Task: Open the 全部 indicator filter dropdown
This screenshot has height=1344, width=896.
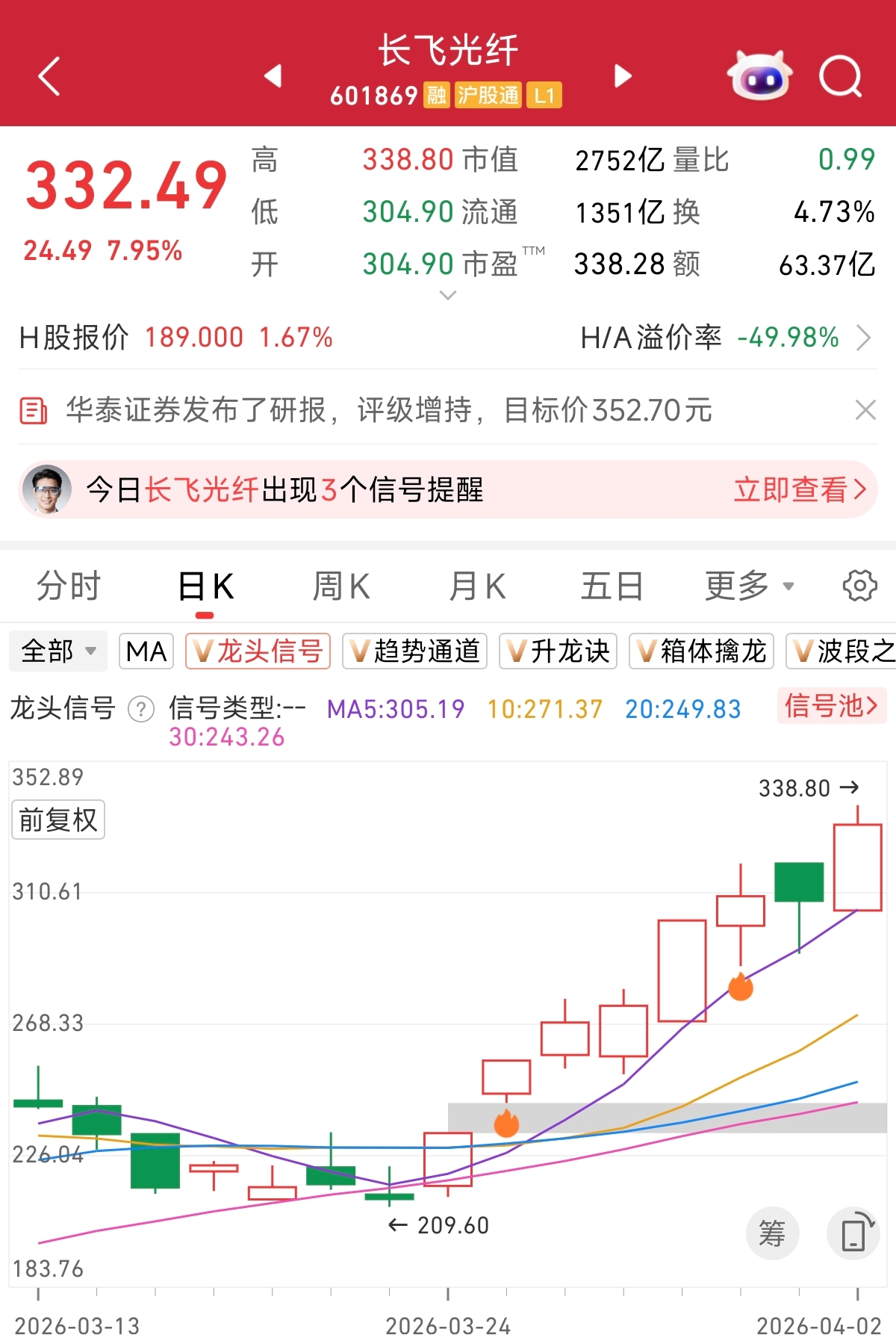Action: pos(58,651)
